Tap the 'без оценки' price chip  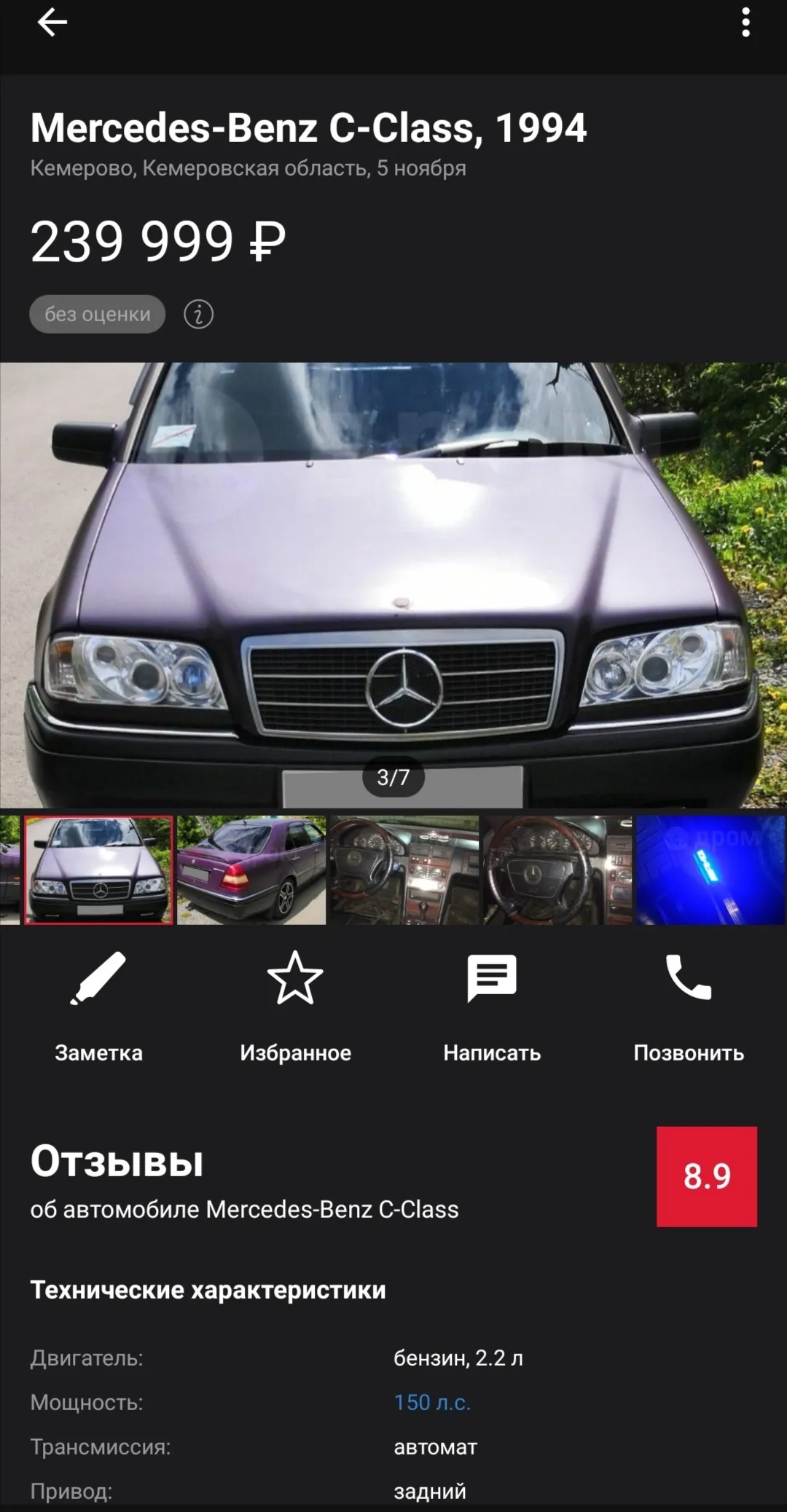[x=98, y=314]
